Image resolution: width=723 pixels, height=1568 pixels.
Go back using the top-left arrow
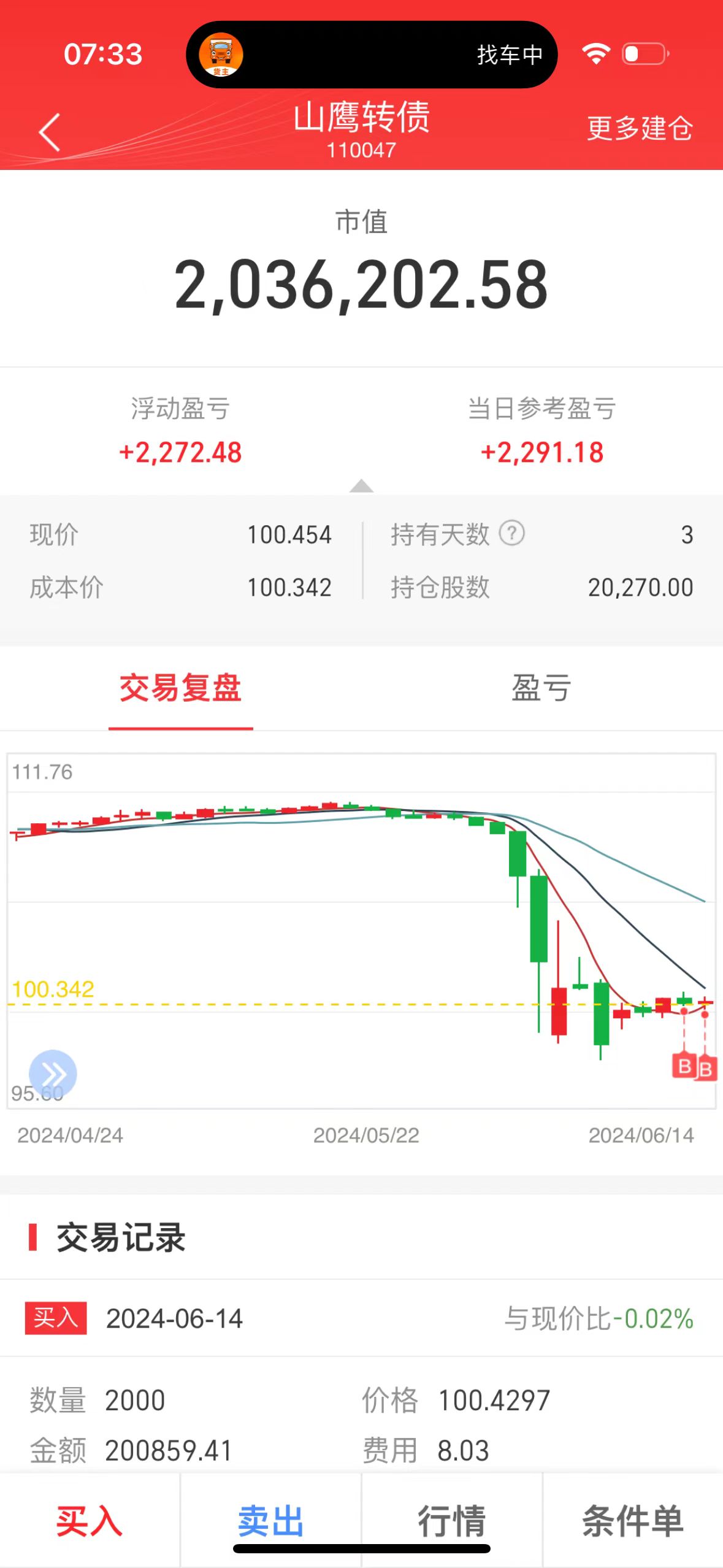(49, 131)
